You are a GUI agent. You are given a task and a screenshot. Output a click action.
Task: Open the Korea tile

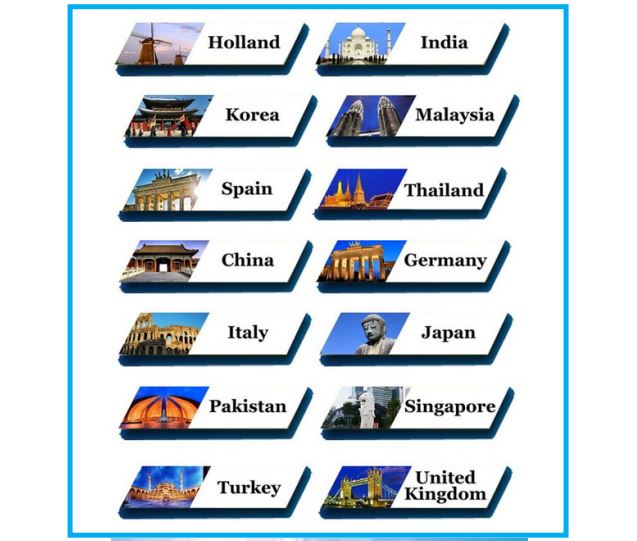(x=220, y=116)
